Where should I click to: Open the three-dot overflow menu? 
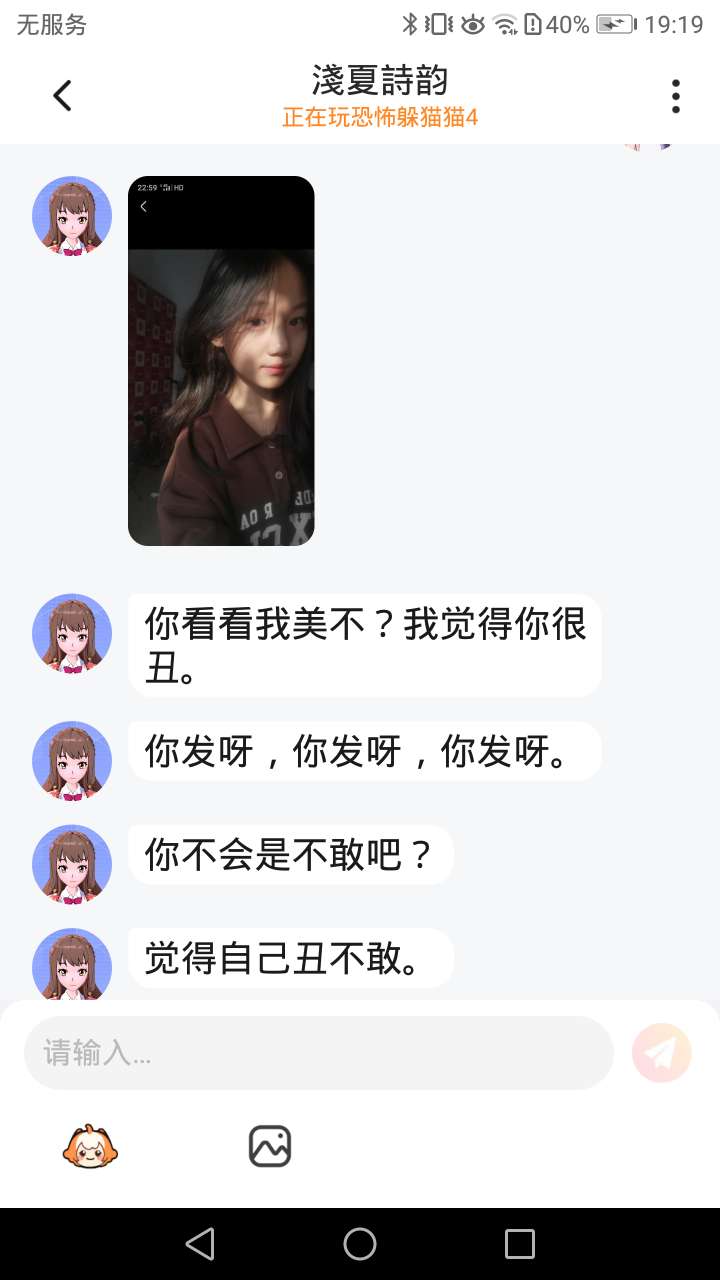pyautogui.click(x=676, y=96)
